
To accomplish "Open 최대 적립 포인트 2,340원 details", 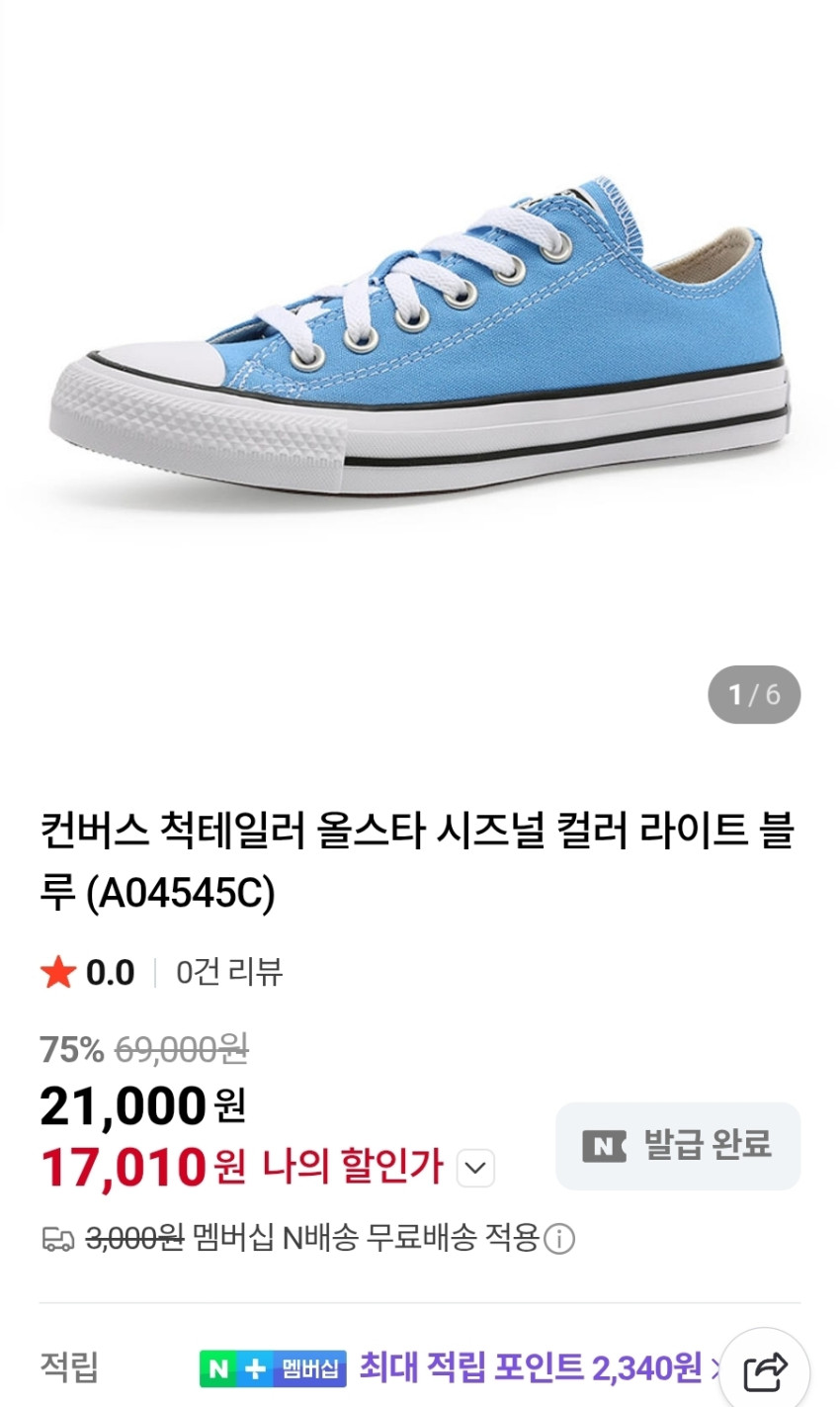I will click(x=531, y=1367).
